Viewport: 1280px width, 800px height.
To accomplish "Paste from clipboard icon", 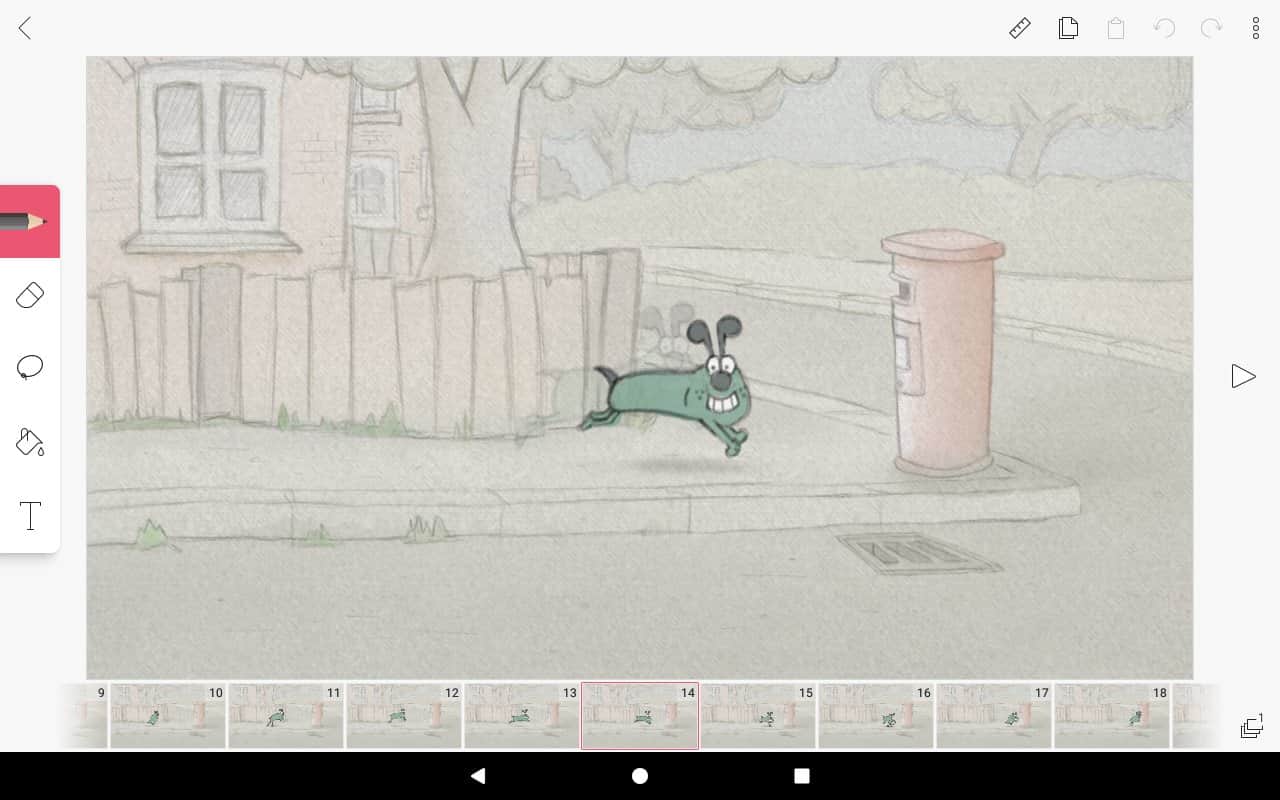I will coord(1116,28).
